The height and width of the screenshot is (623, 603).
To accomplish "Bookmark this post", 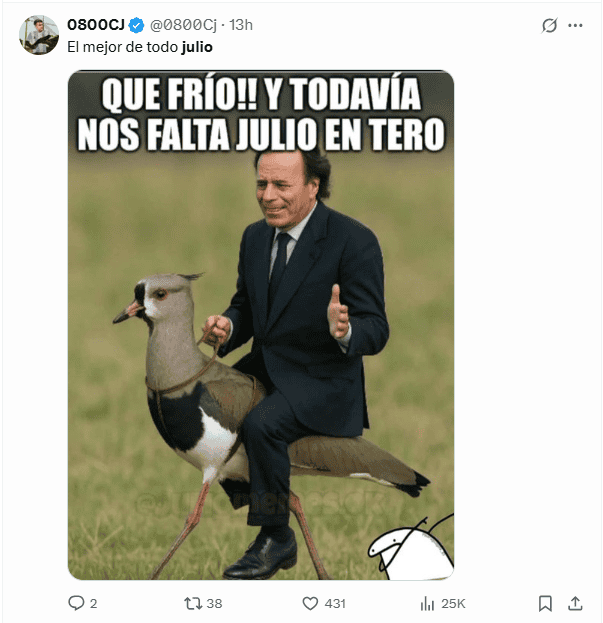I will point(545,603).
